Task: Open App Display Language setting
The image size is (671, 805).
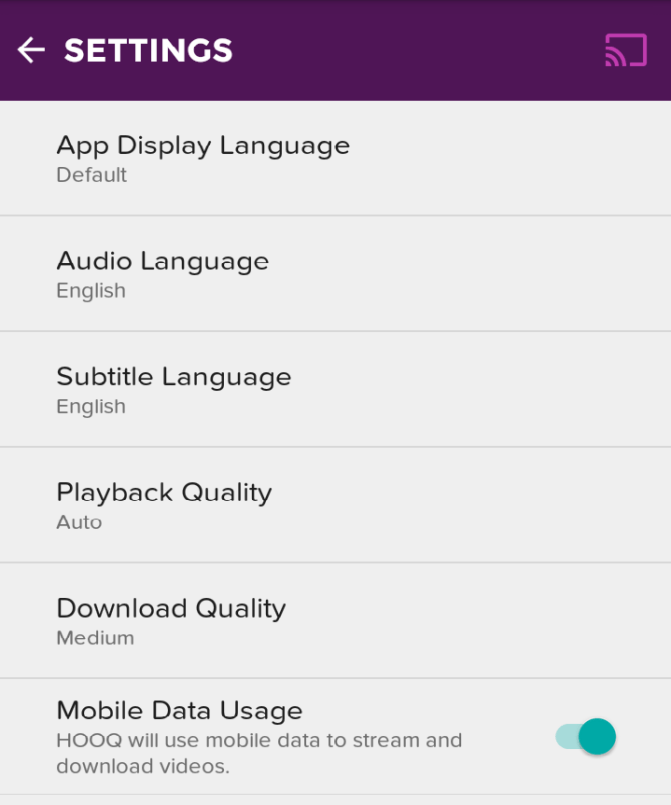Action: (203, 158)
